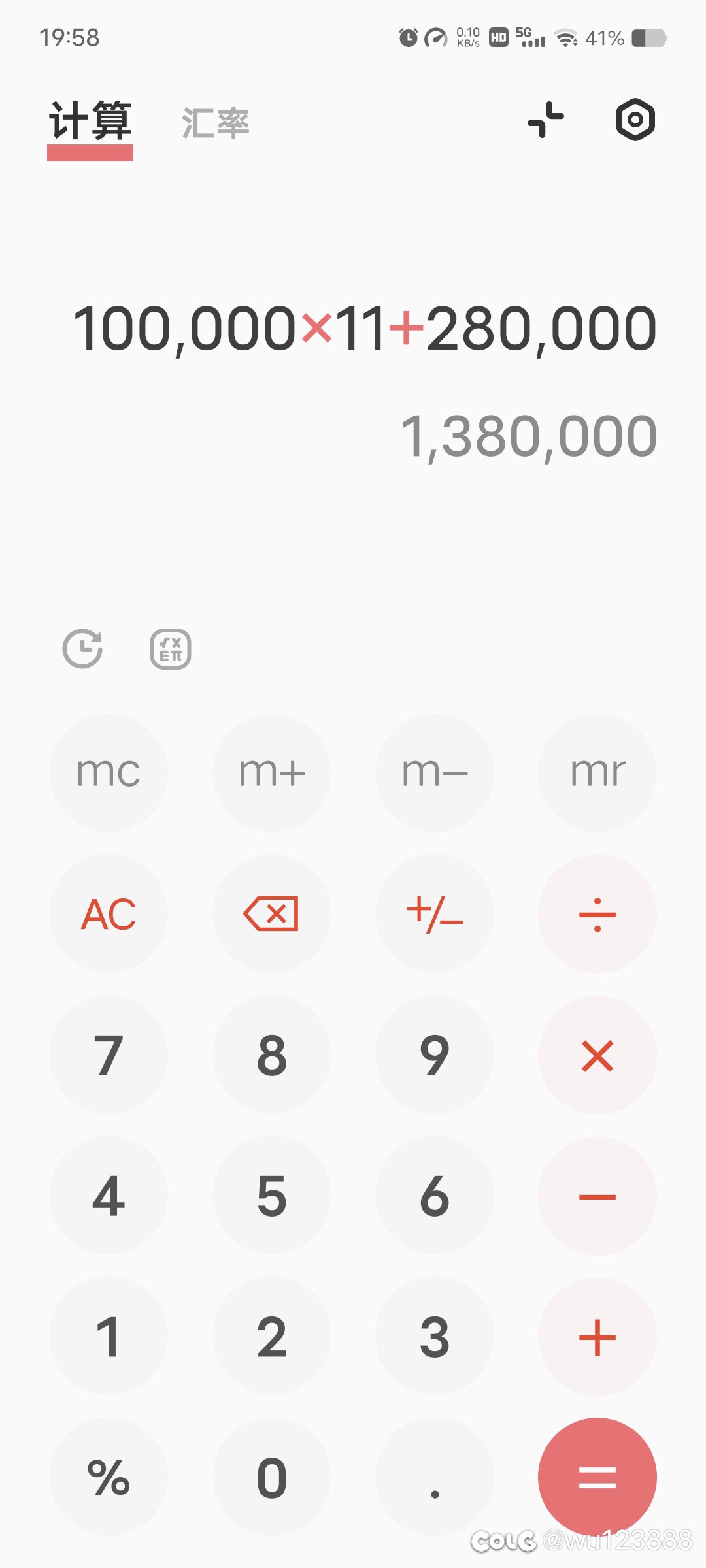Shrink calculator to floating window
The height and width of the screenshot is (1568, 706).
point(545,120)
